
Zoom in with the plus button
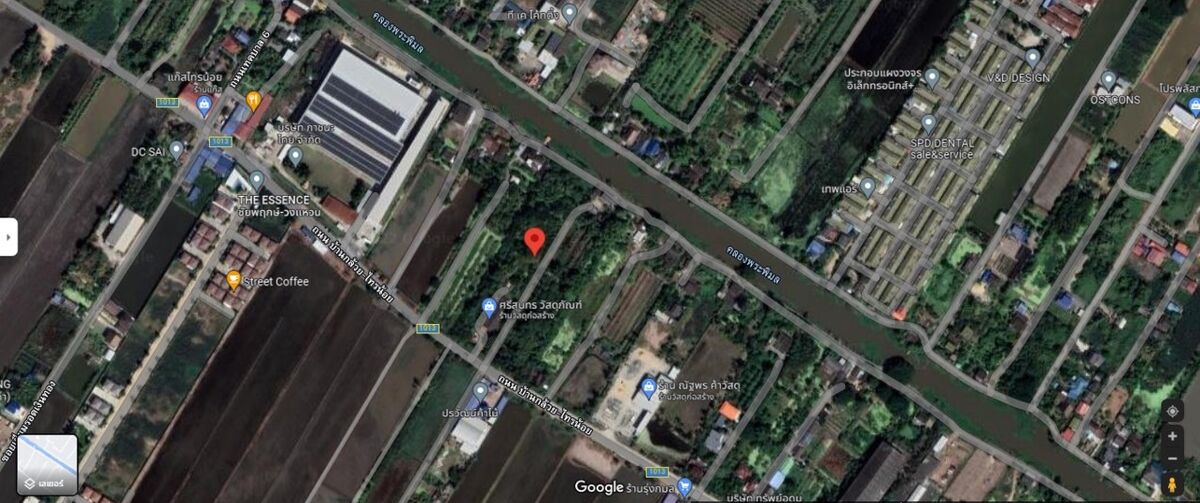tap(1171, 437)
